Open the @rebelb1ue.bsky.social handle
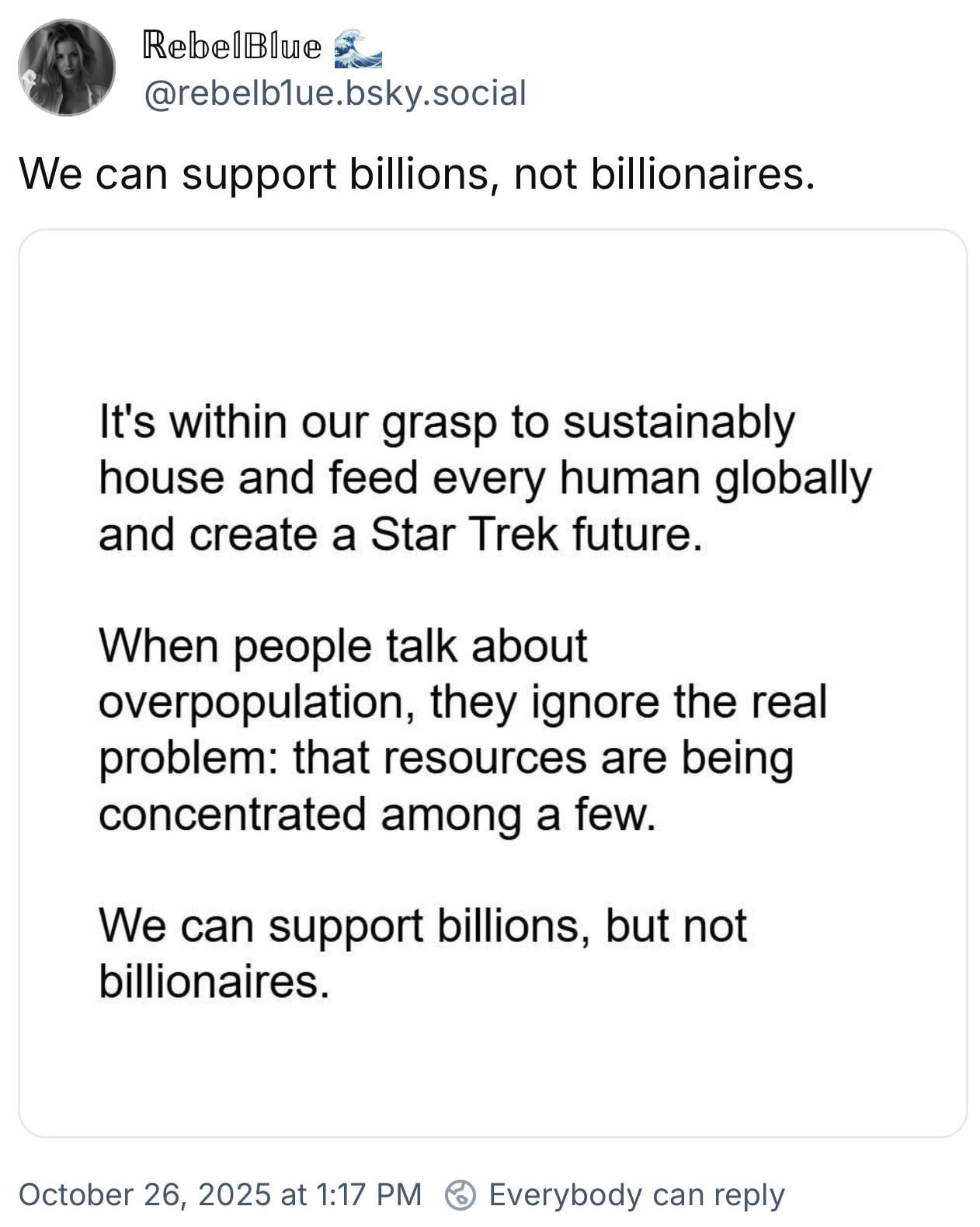 pyautogui.click(x=335, y=93)
